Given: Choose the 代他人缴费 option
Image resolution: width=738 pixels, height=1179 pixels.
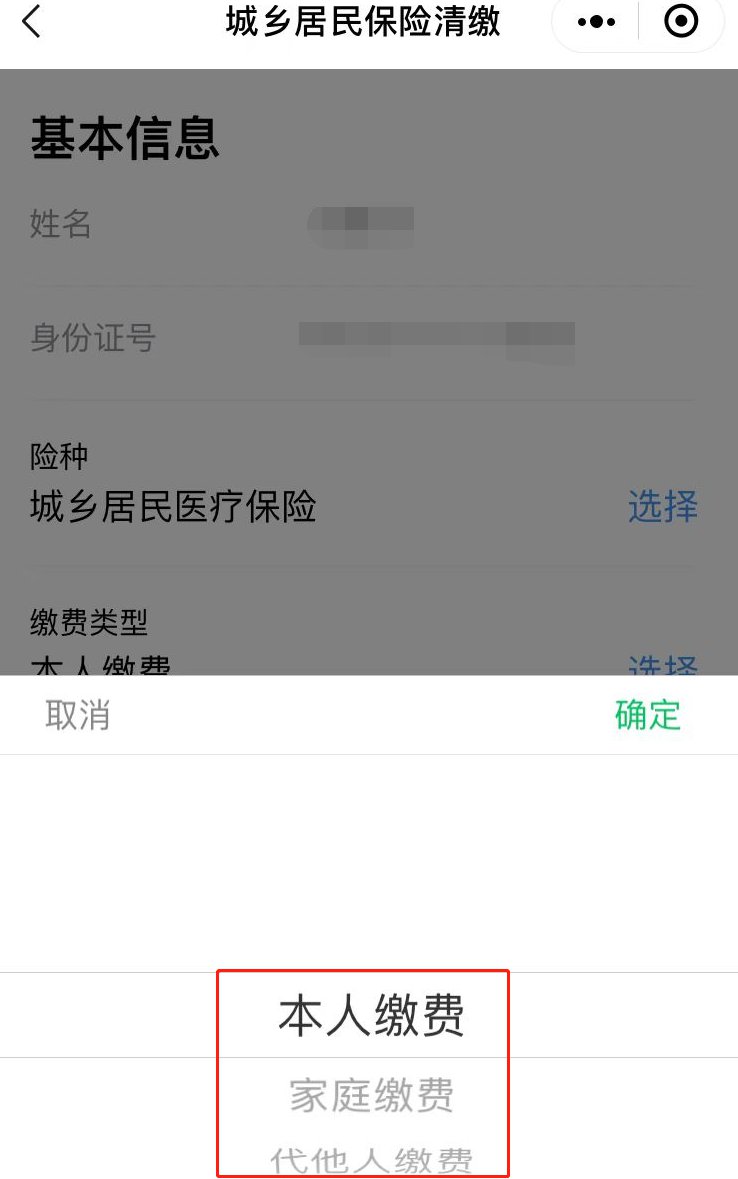Looking at the screenshot, I should pyautogui.click(x=371, y=1160).
